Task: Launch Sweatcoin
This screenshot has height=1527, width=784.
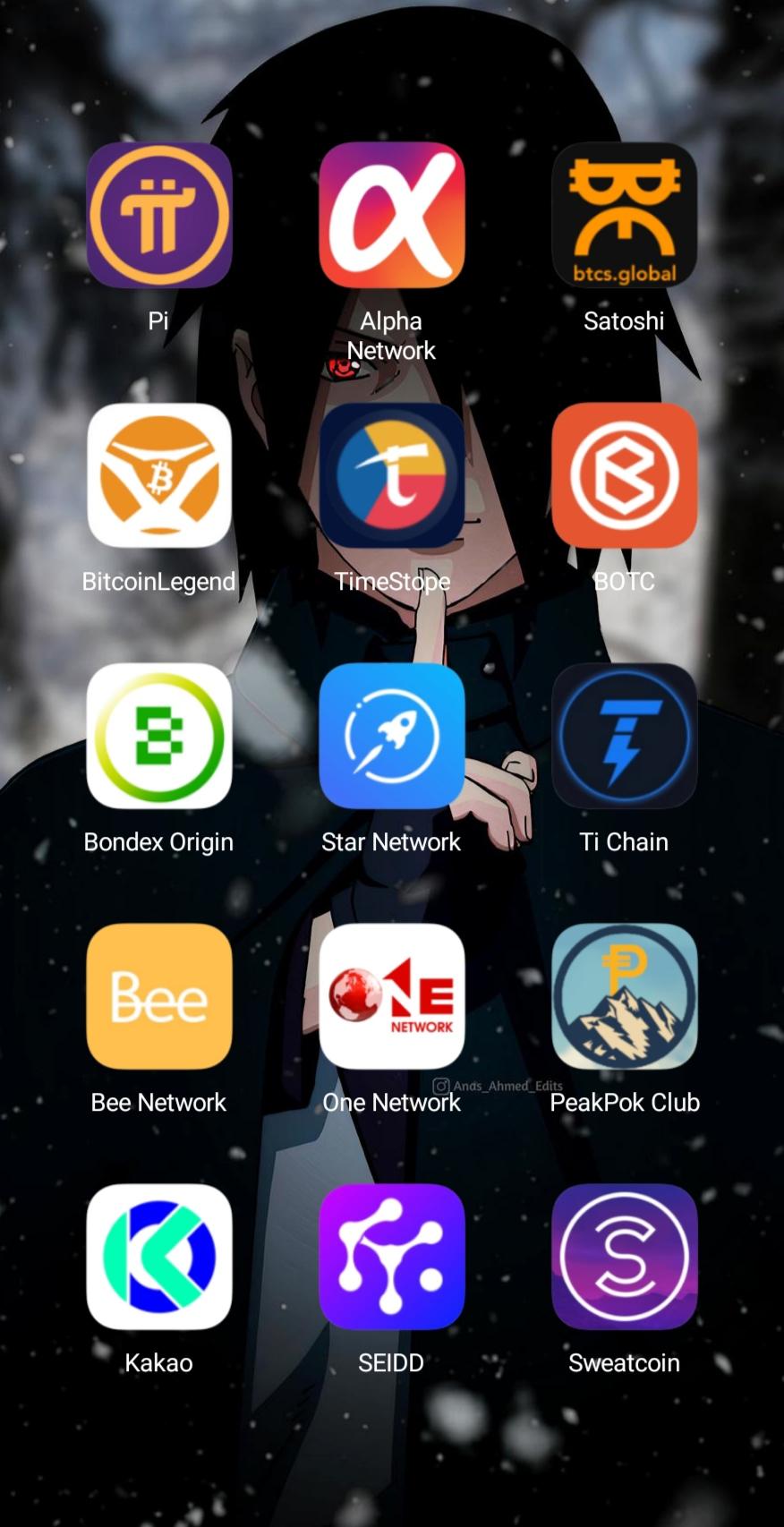Action: 625,1257
